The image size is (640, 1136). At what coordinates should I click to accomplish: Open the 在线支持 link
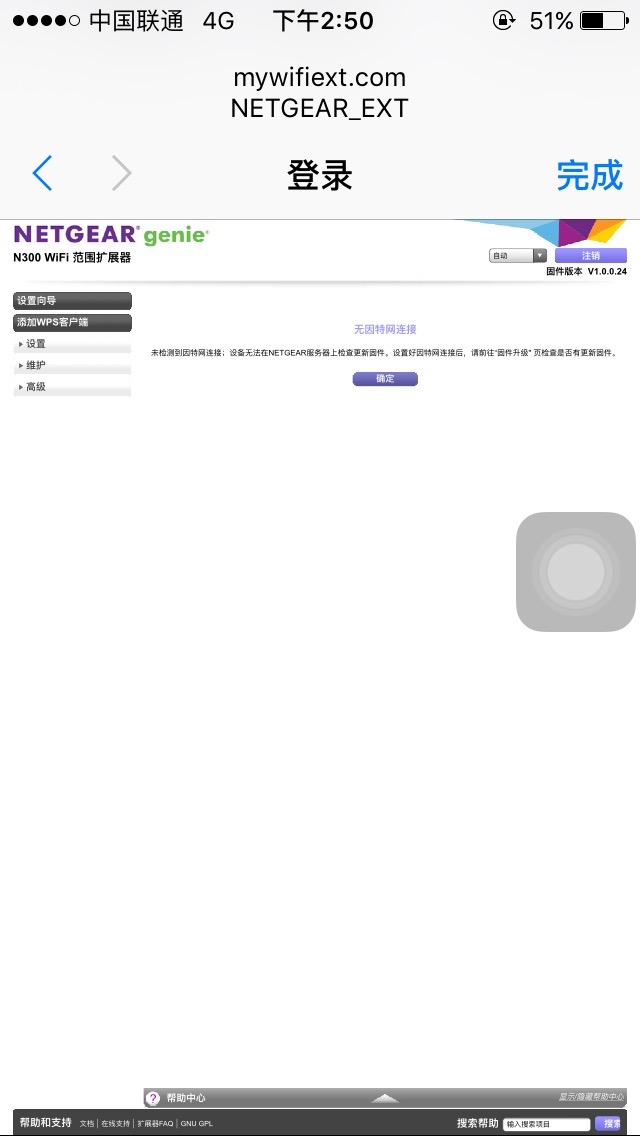(116, 1124)
